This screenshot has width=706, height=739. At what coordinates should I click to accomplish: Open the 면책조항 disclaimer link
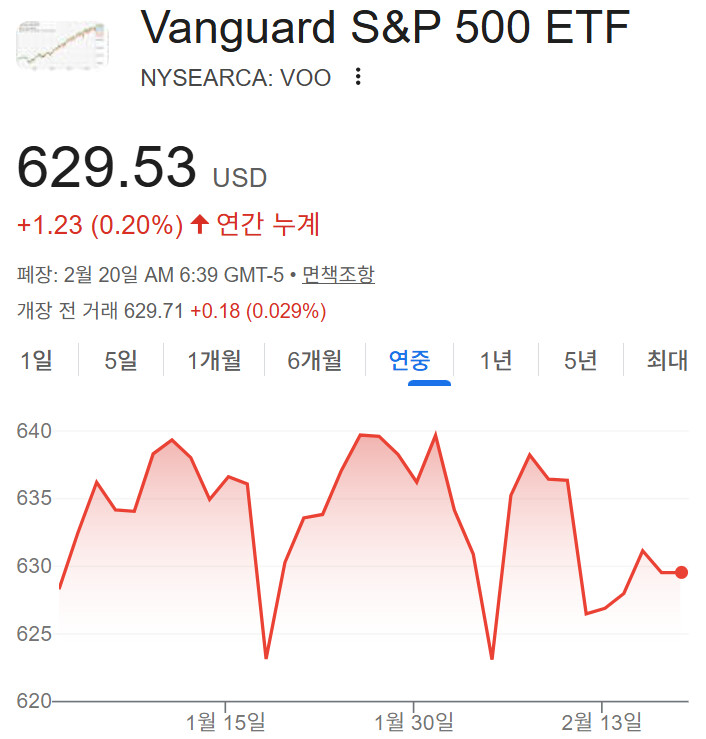point(338,274)
